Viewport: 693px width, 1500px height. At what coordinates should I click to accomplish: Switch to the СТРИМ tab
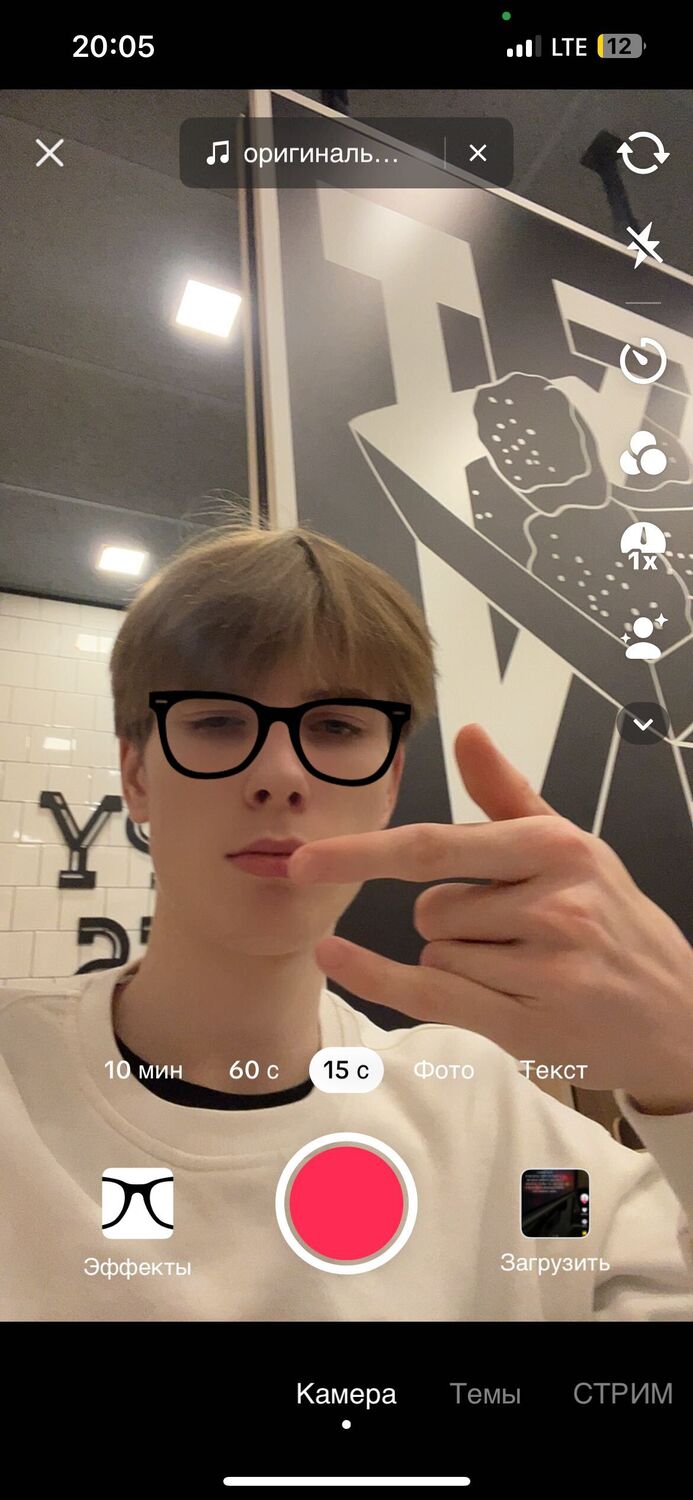tap(622, 1393)
